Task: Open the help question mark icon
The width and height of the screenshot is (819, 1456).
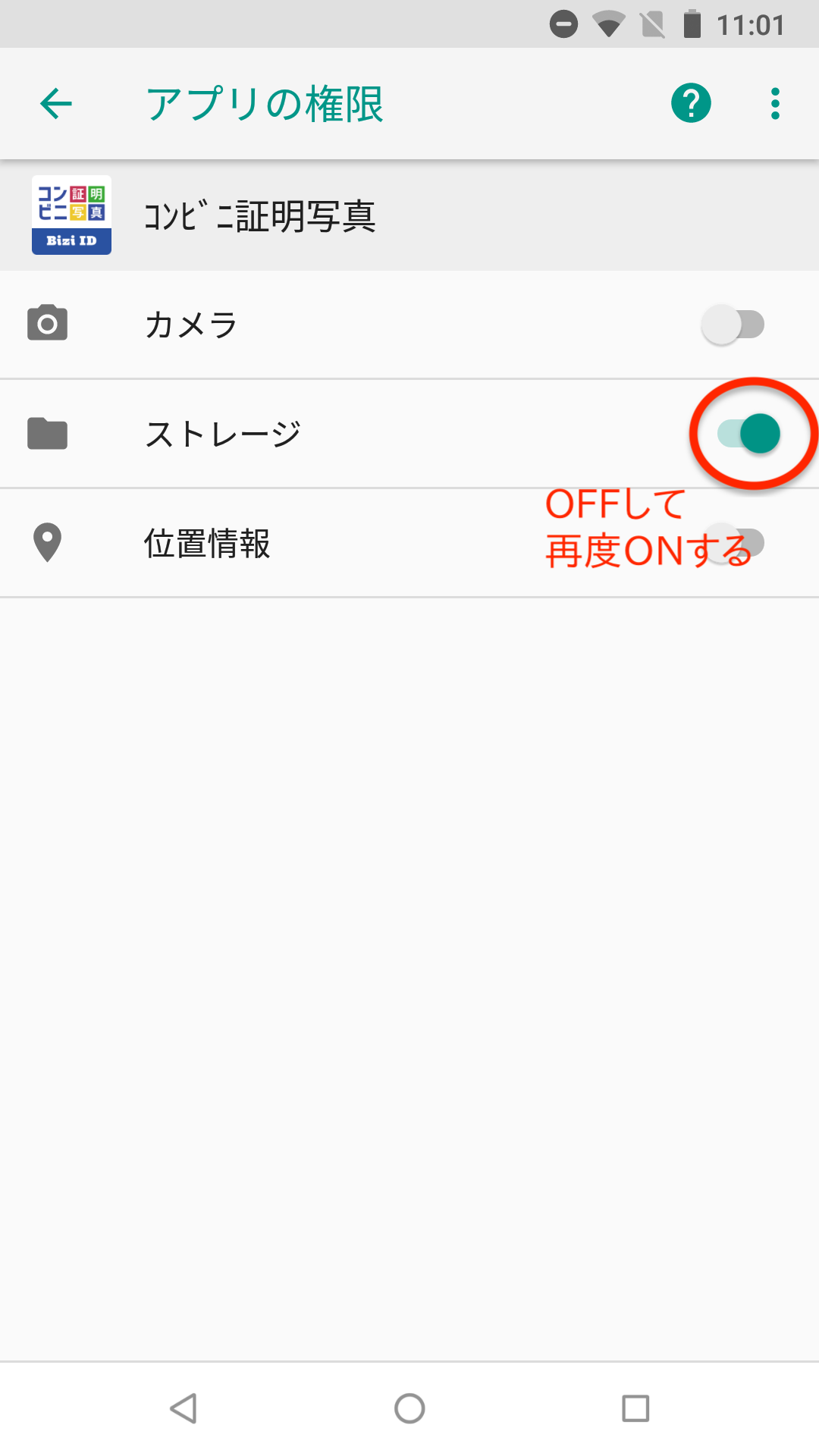Action: click(x=691, y=103)
